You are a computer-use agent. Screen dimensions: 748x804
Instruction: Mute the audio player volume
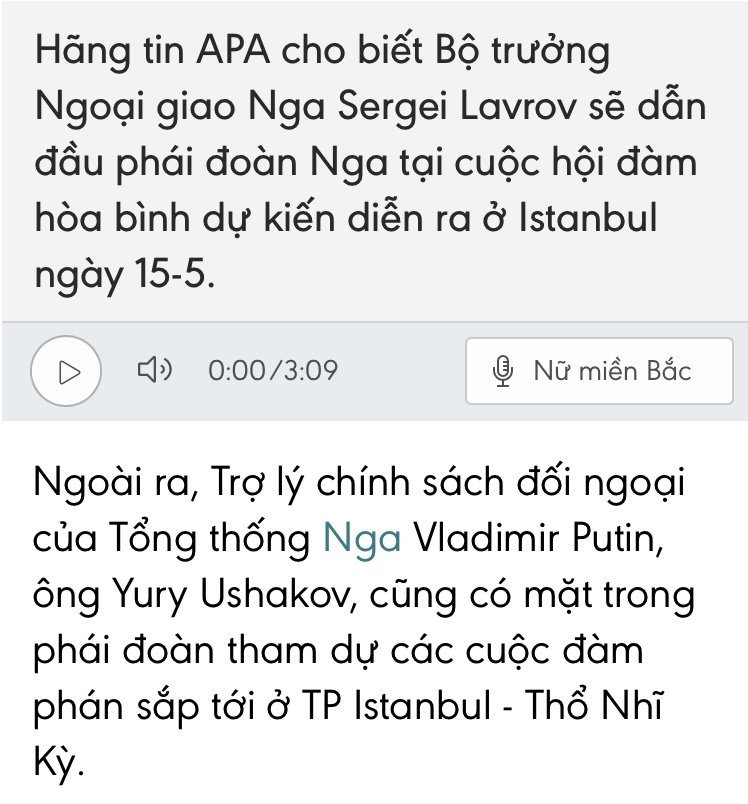tap(154, 371)
